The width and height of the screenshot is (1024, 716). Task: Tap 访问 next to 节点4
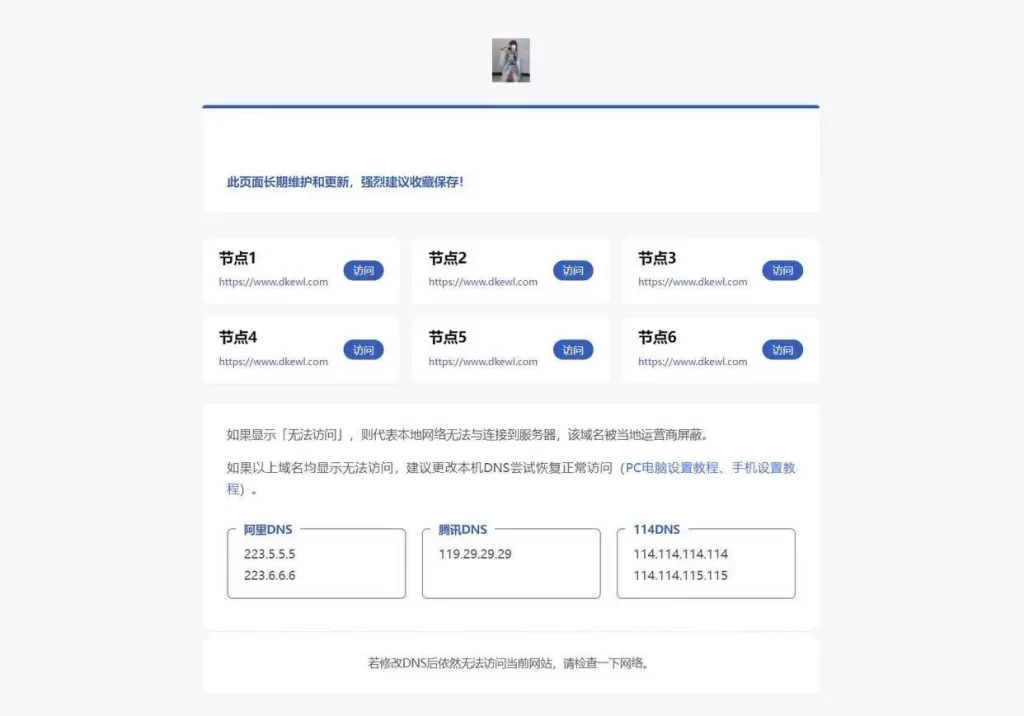pos(363,350)
